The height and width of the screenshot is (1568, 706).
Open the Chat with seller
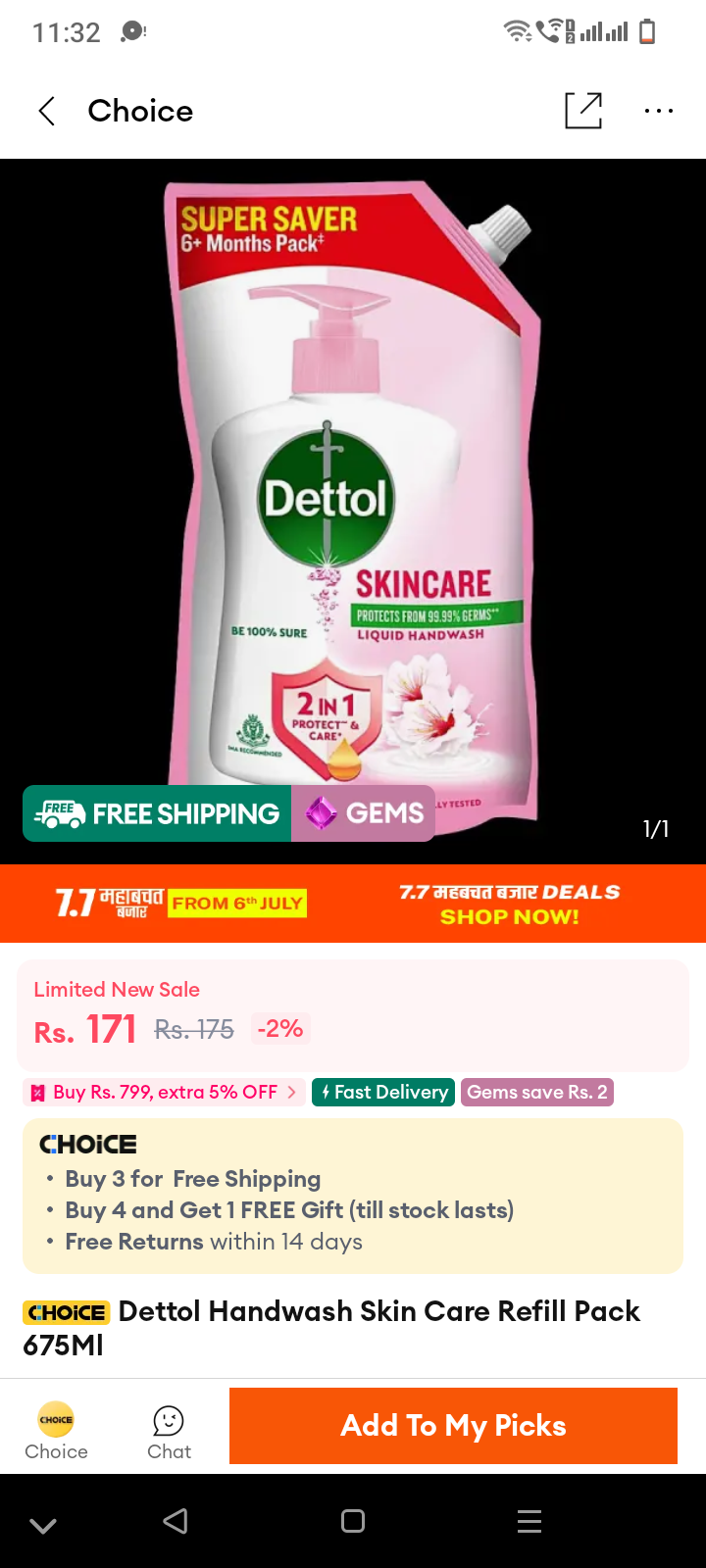[169, 1433]
